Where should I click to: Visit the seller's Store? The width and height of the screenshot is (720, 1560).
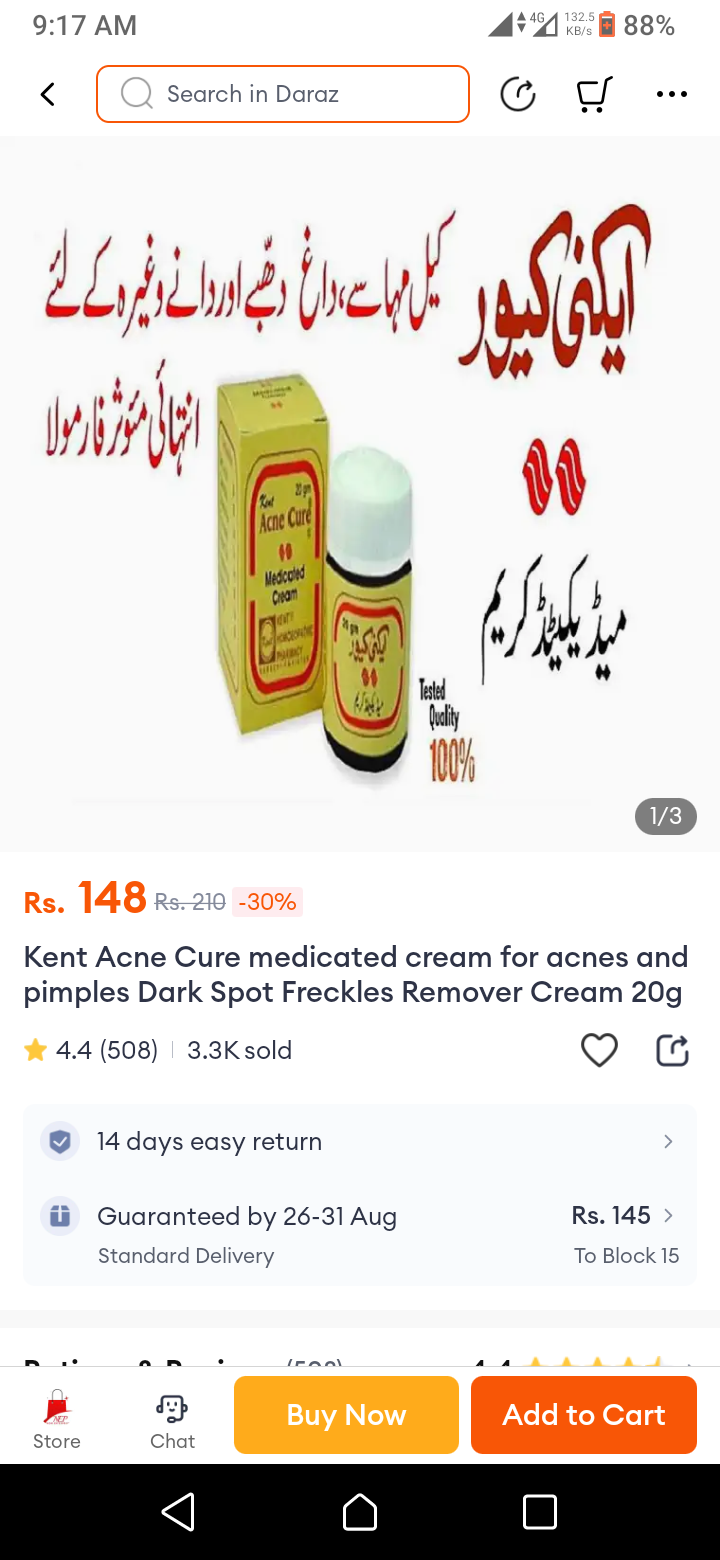click(57, 1417)
